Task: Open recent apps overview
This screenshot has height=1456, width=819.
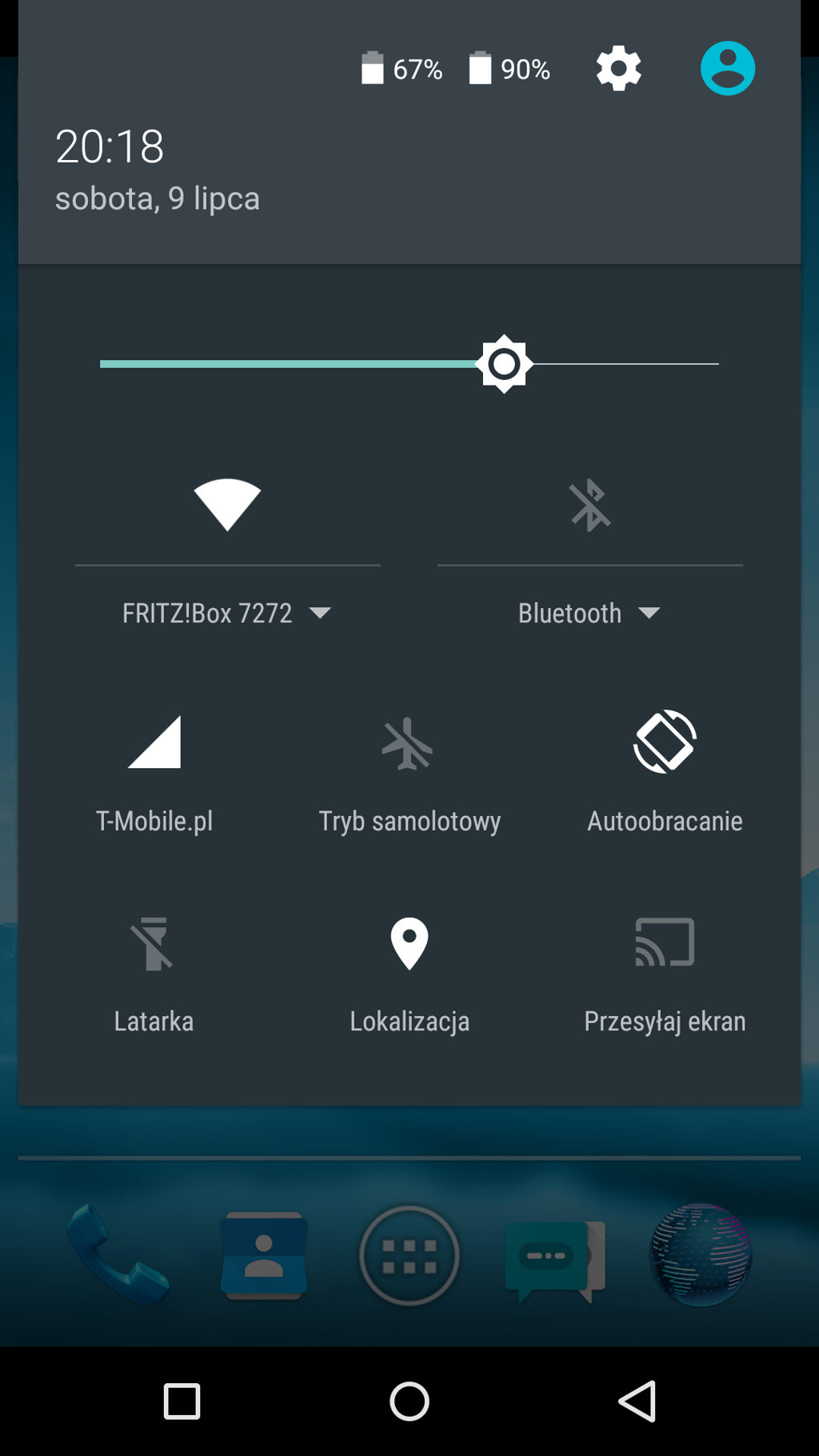Action: [x=182, y=1402]
